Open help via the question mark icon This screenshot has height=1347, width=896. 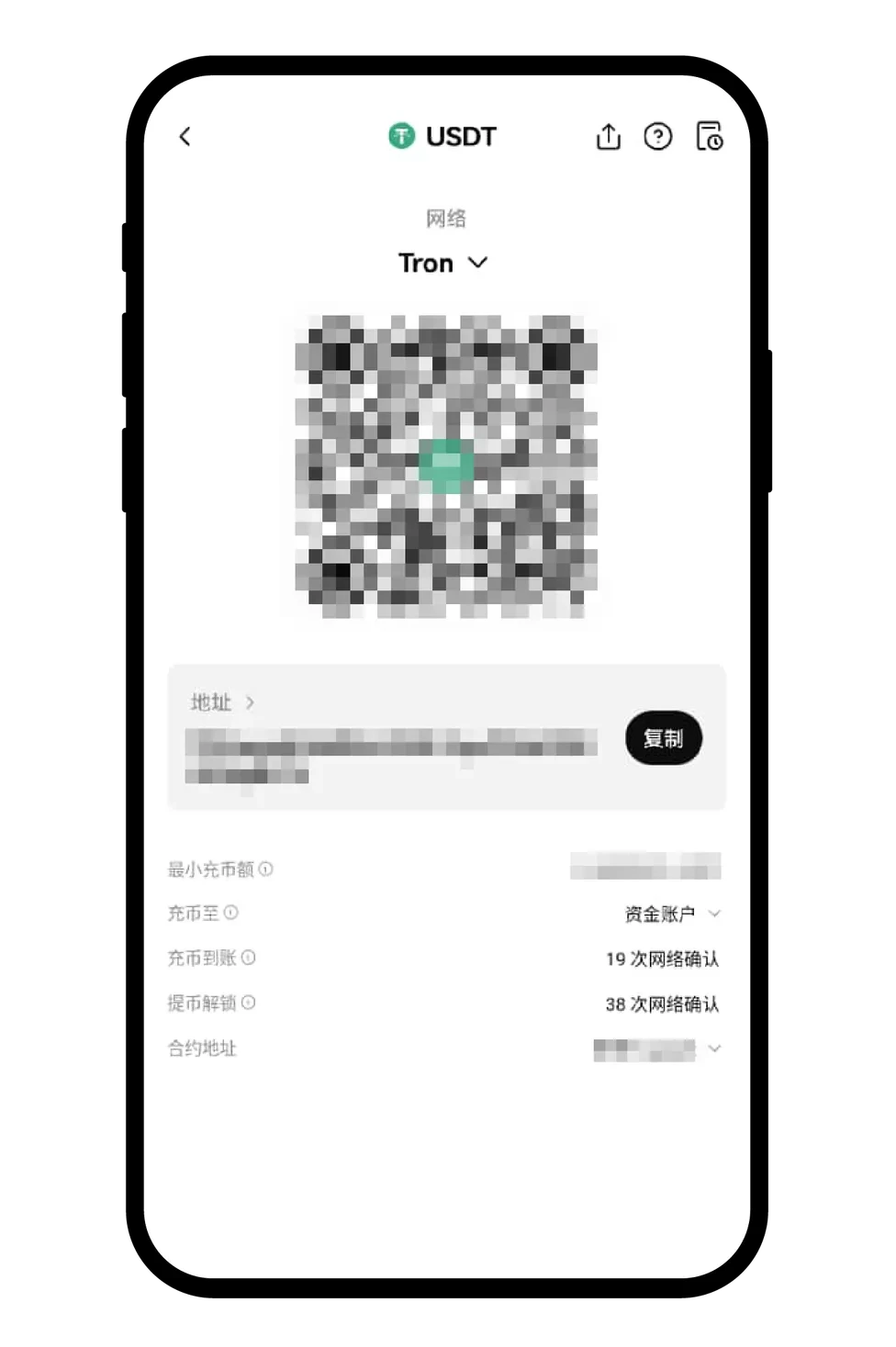(658, 136)
